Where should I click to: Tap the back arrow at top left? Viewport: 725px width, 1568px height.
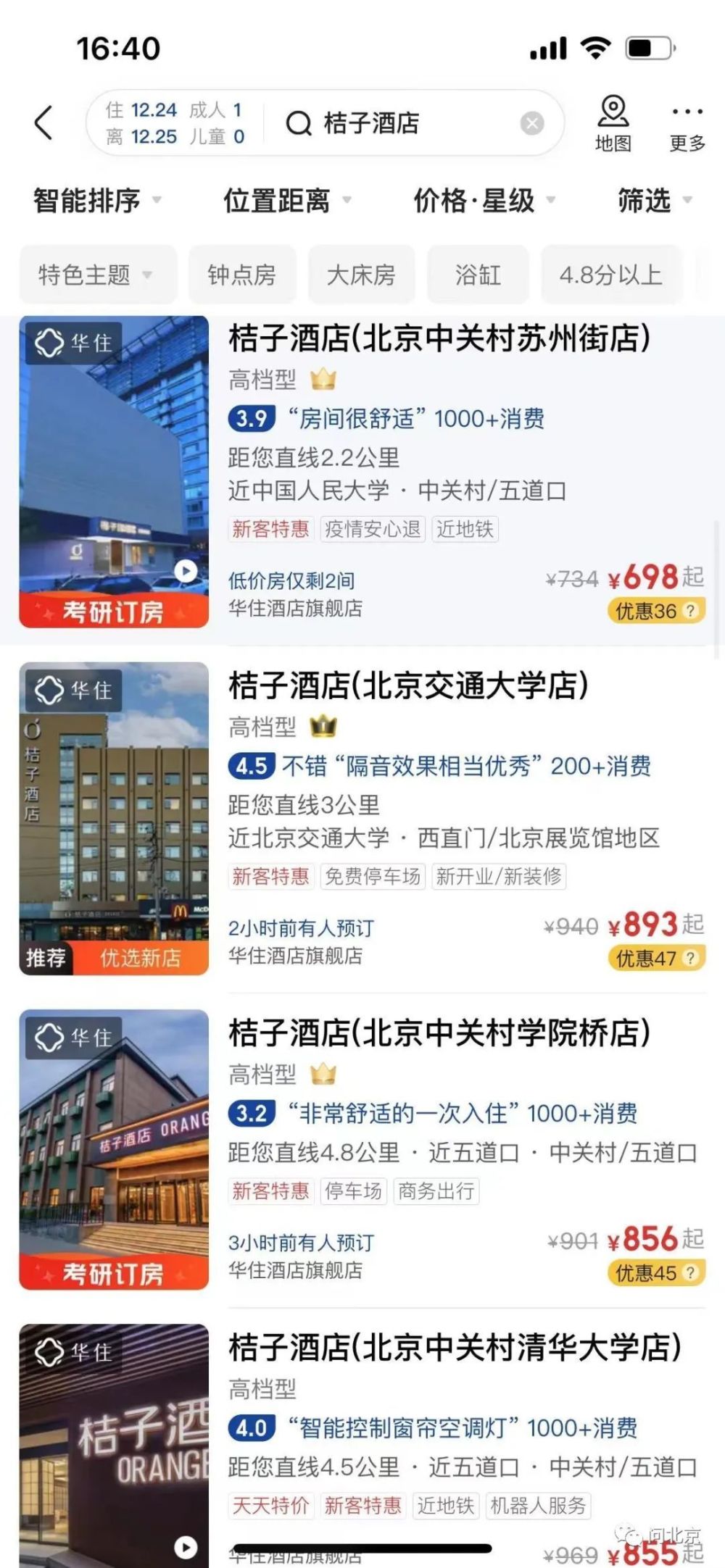[43, 122]
